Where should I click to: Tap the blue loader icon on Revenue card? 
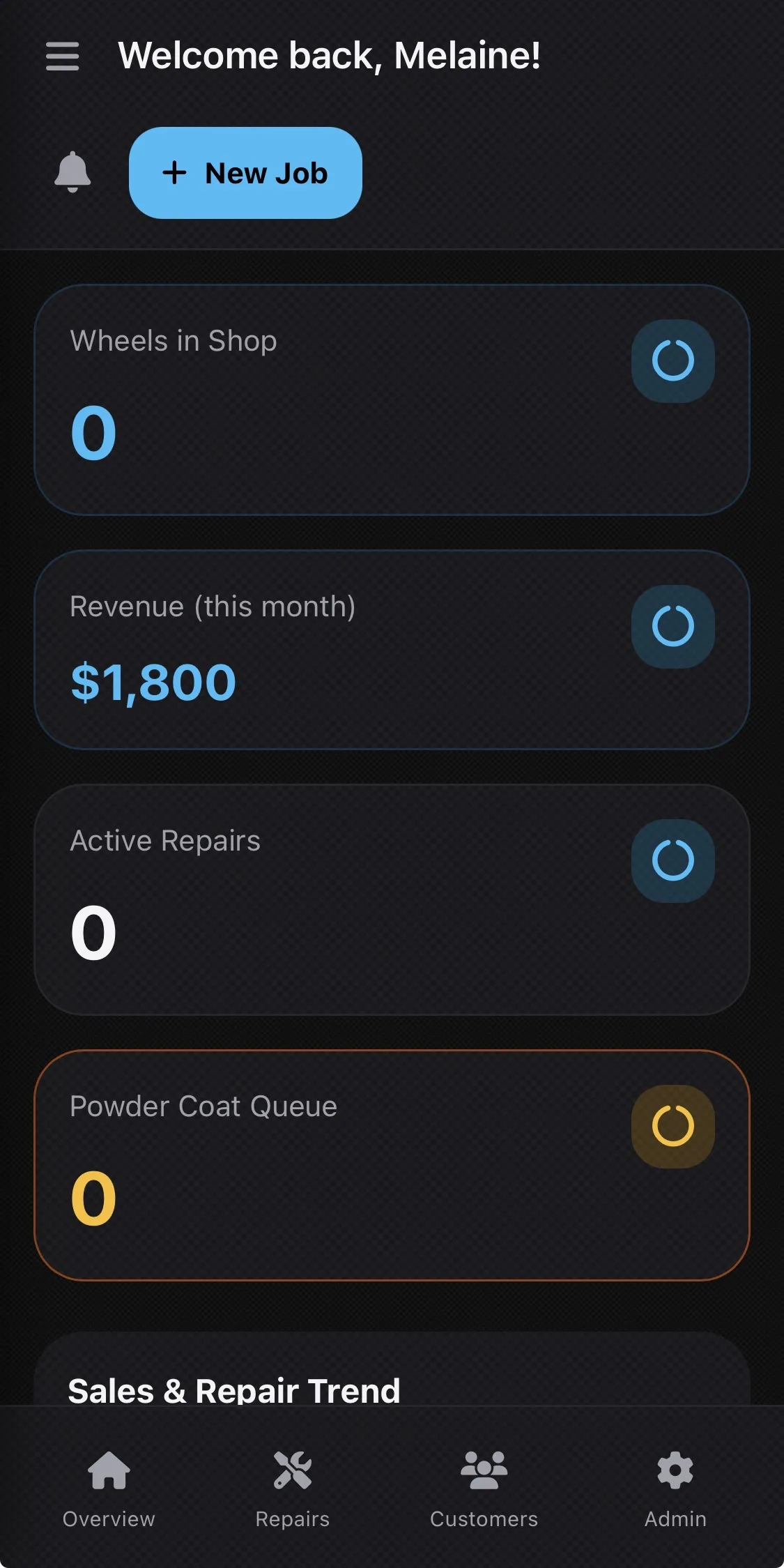click(672, 626)
